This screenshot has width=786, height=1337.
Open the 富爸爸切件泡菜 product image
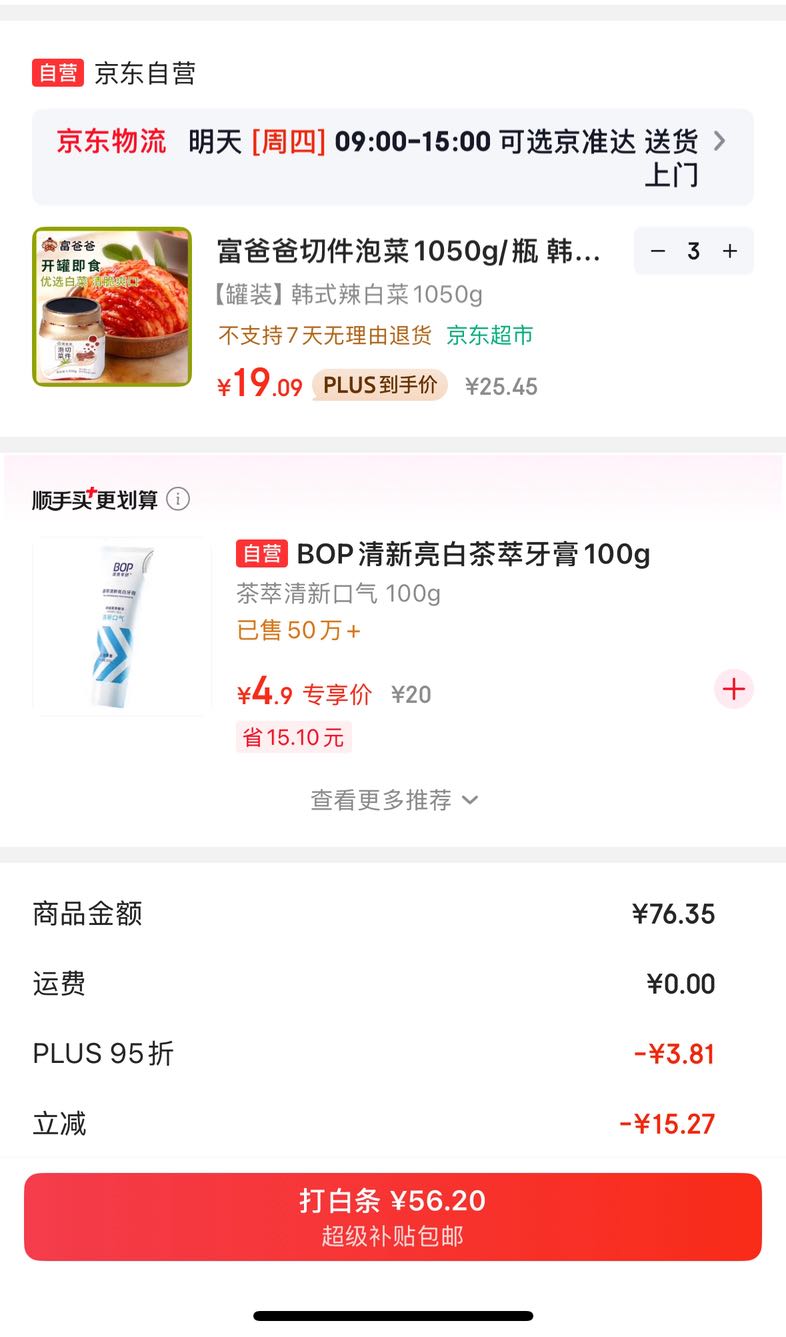[112, 307]
